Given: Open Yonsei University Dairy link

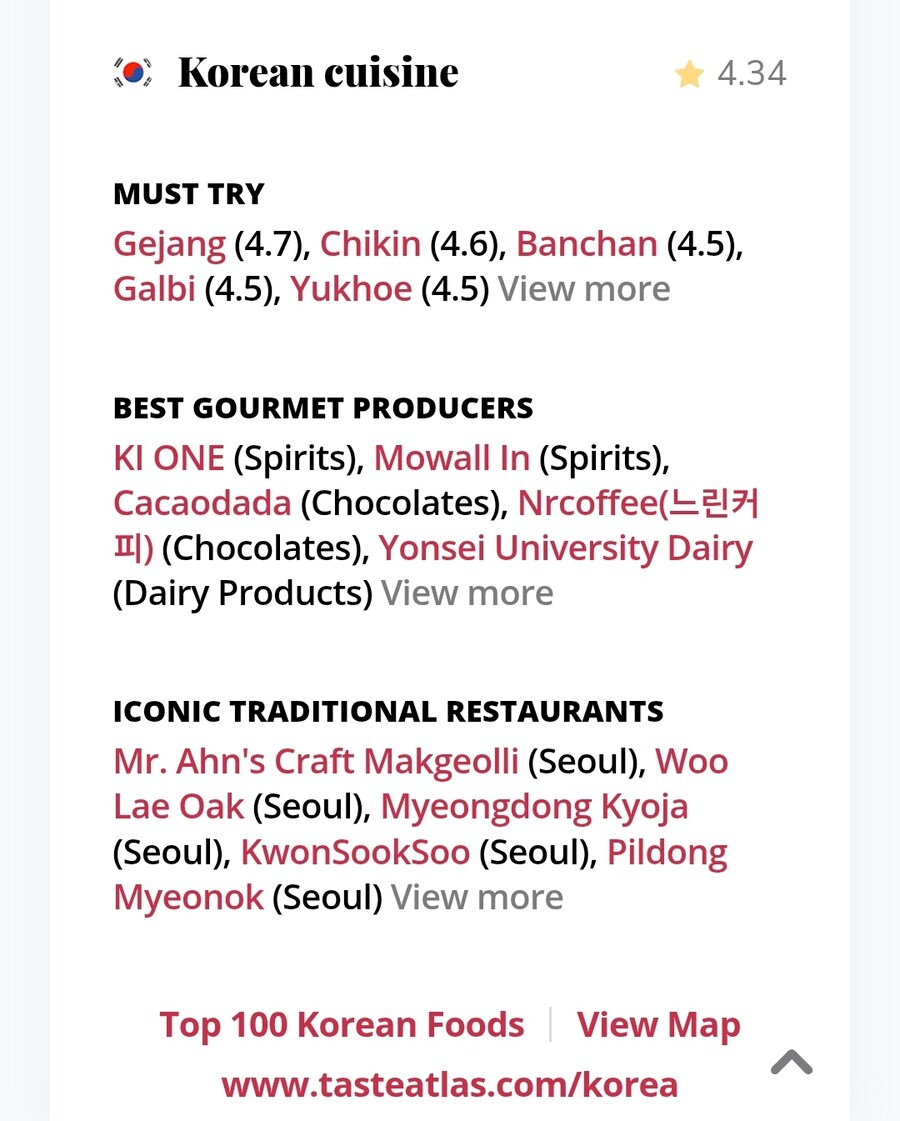Looking at the screenshot, I should 566,548.
